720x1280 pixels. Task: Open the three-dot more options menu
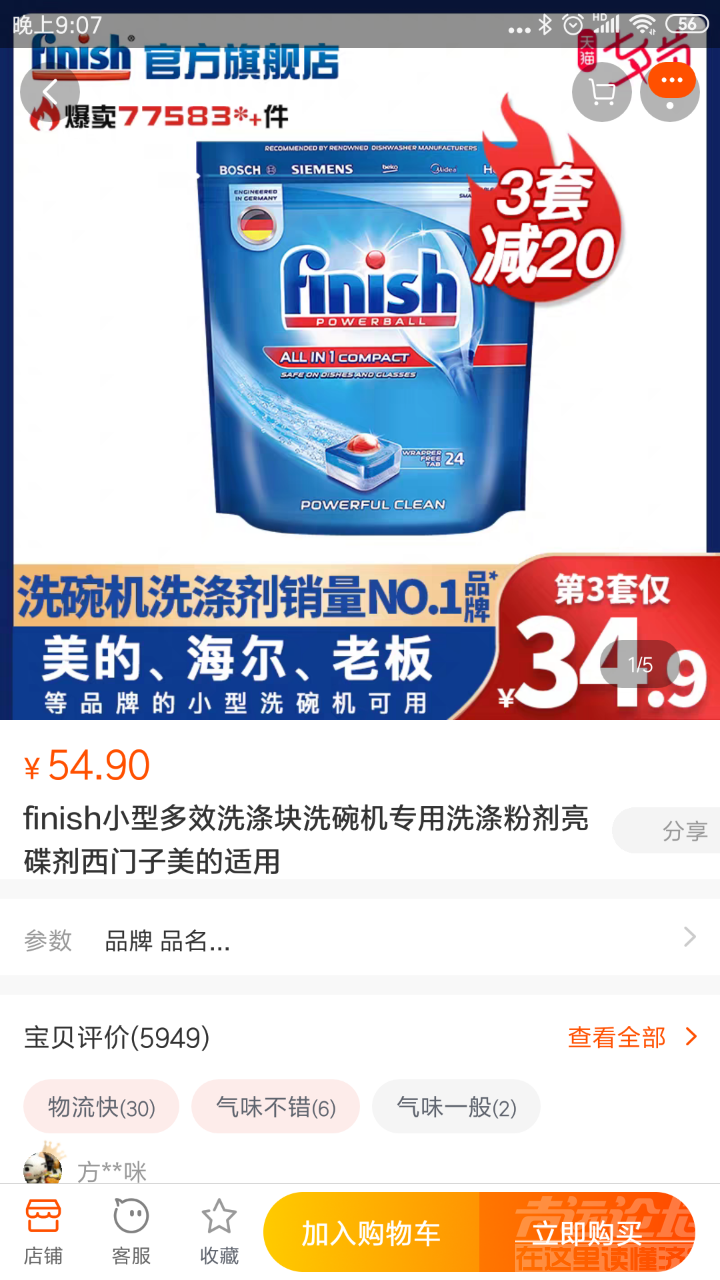(670, 91)
